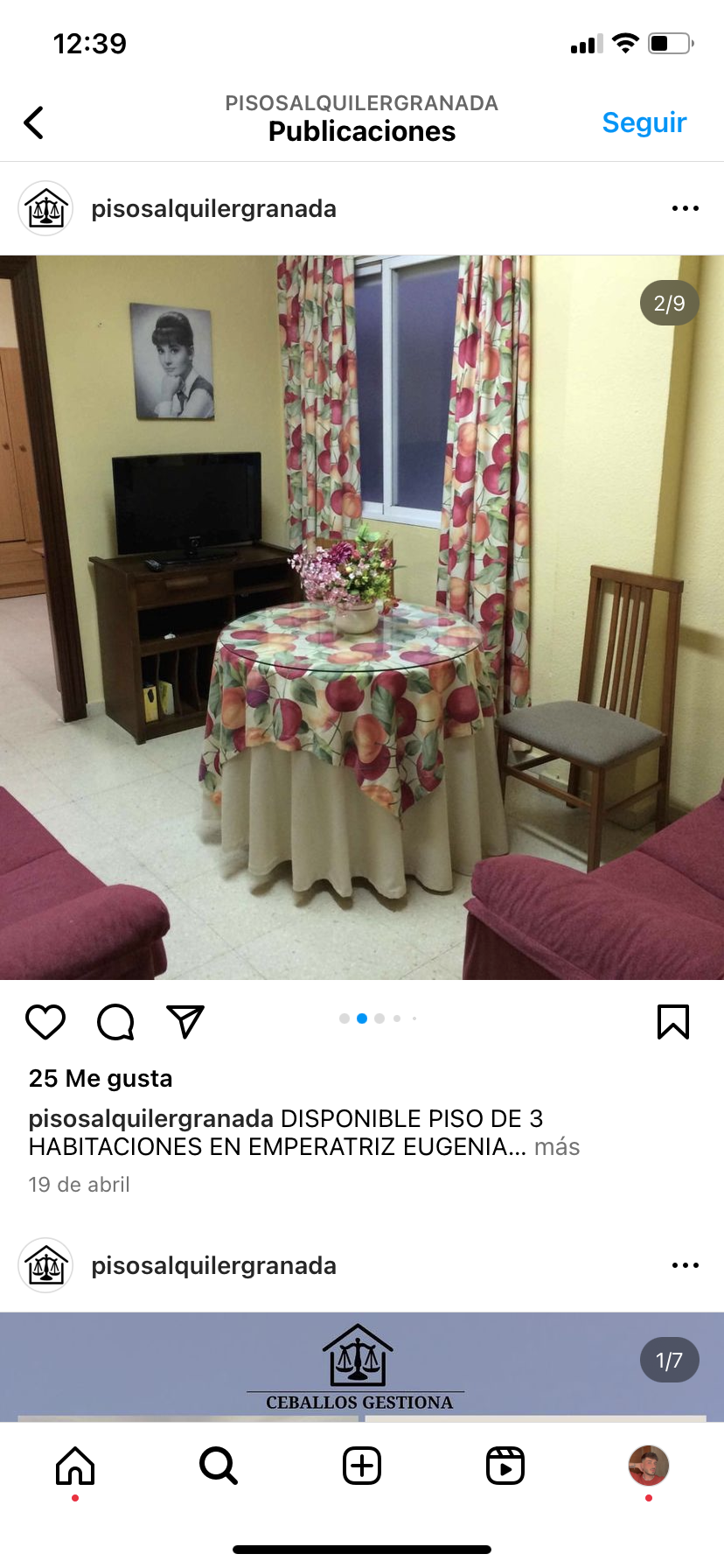Open pisosalquilergranada profile from first post header

(x=213, y=209)
